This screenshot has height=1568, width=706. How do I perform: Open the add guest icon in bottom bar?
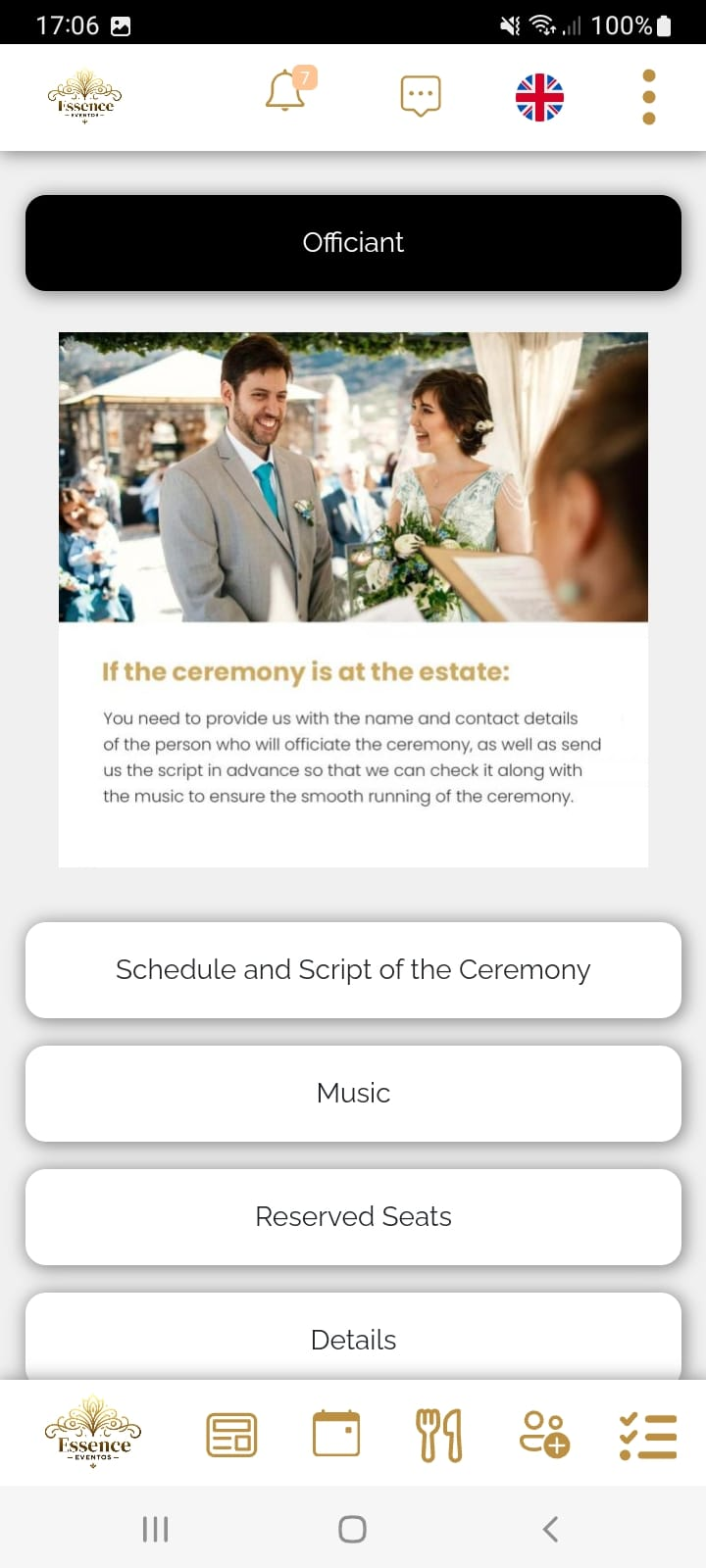point(542,1433)
